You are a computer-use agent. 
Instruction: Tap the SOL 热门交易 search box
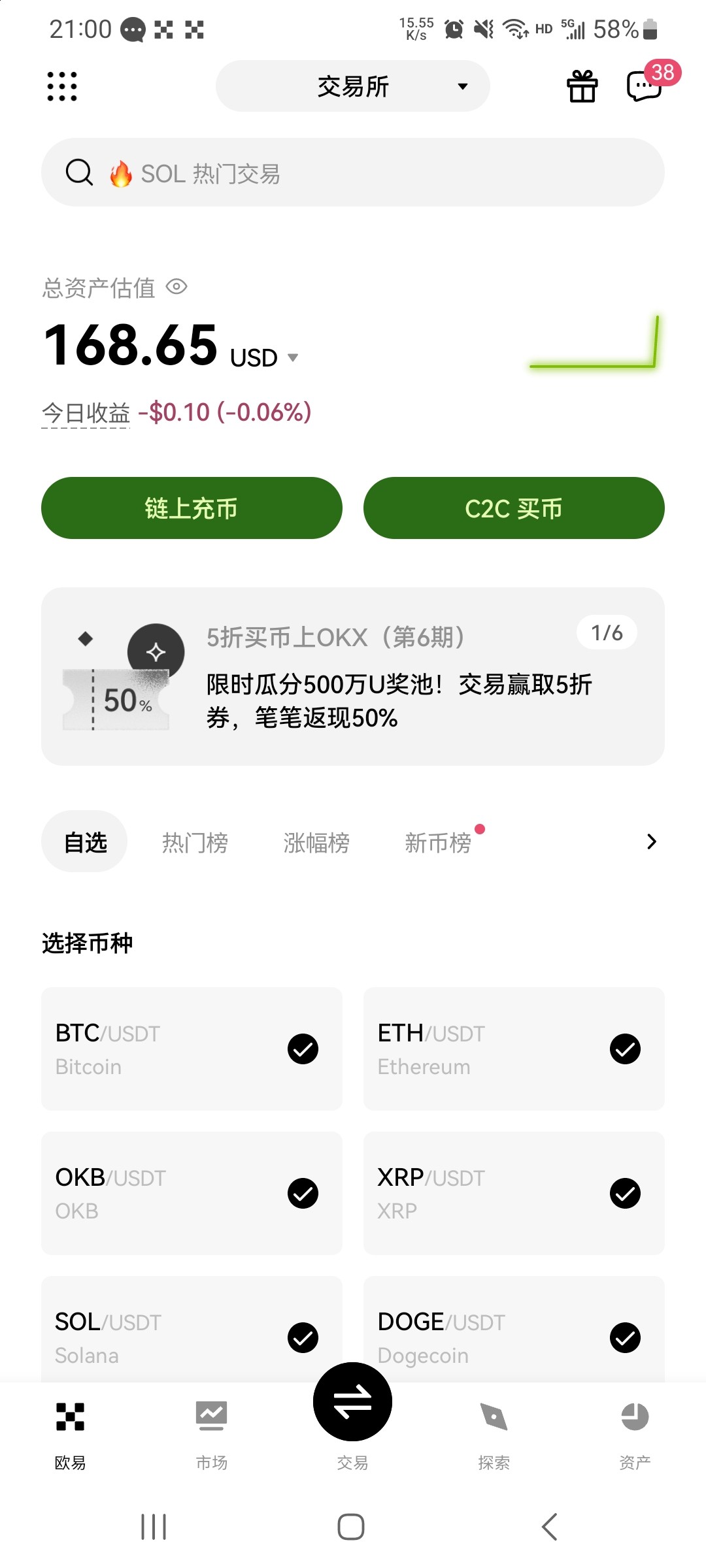pyautogui.click(x=353, y=172)
